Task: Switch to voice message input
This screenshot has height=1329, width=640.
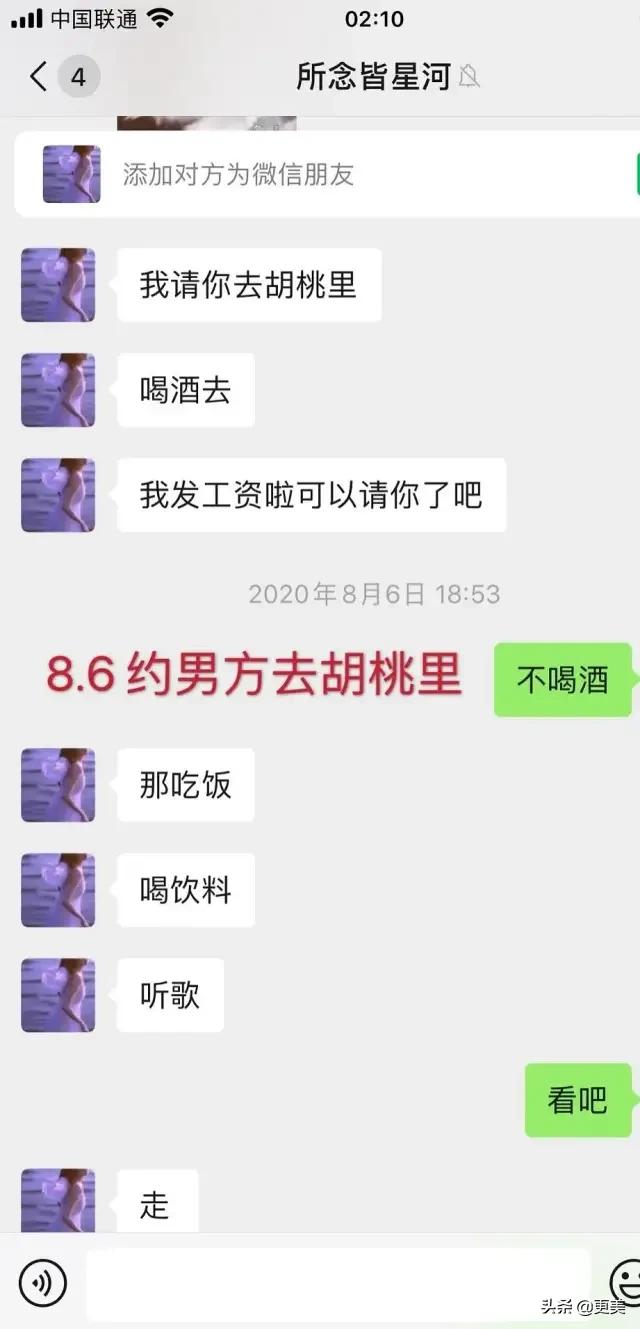Action: tap(43, 1282)
